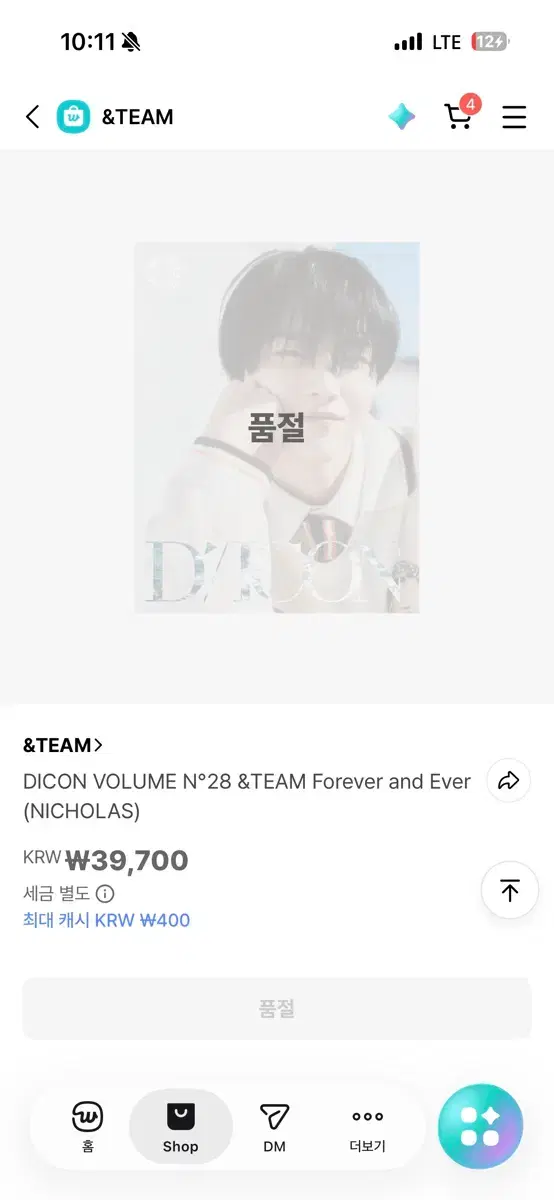Viewport: 554px width, 1200px height.
Task: Open the 더보기 tab
Action: [367, 1127]
